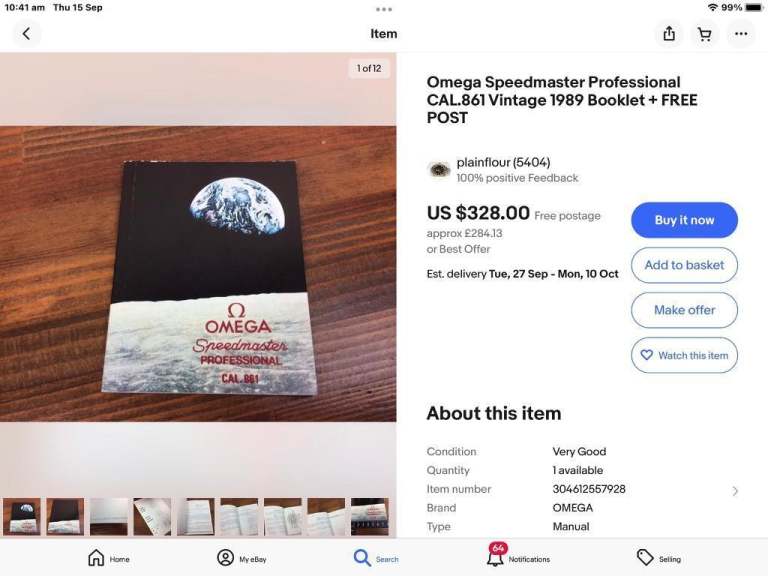
Task: Open seller plainflour's profile
Action: pyautogui.click(x=503, y=163)
